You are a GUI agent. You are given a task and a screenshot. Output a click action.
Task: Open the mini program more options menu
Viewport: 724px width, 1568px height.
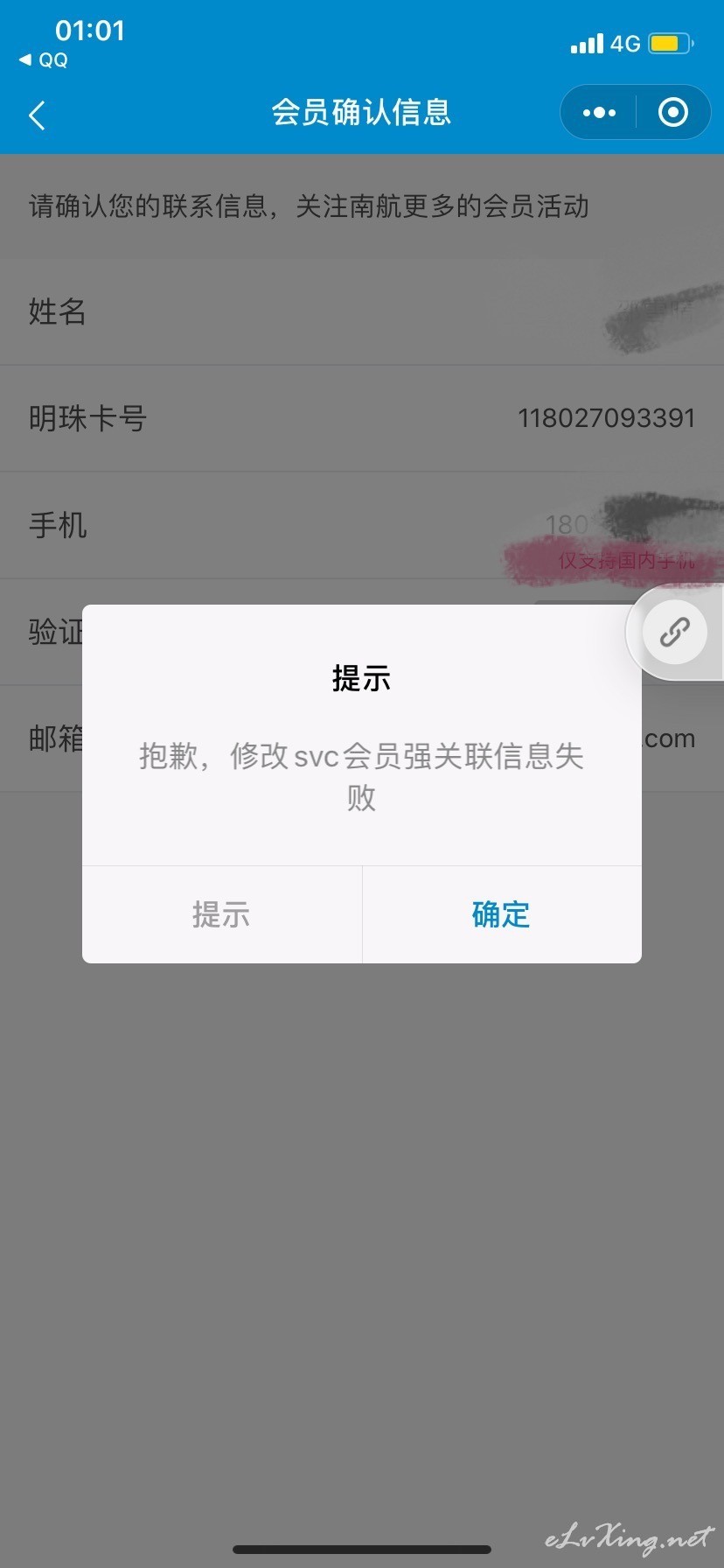pos(599,112)
